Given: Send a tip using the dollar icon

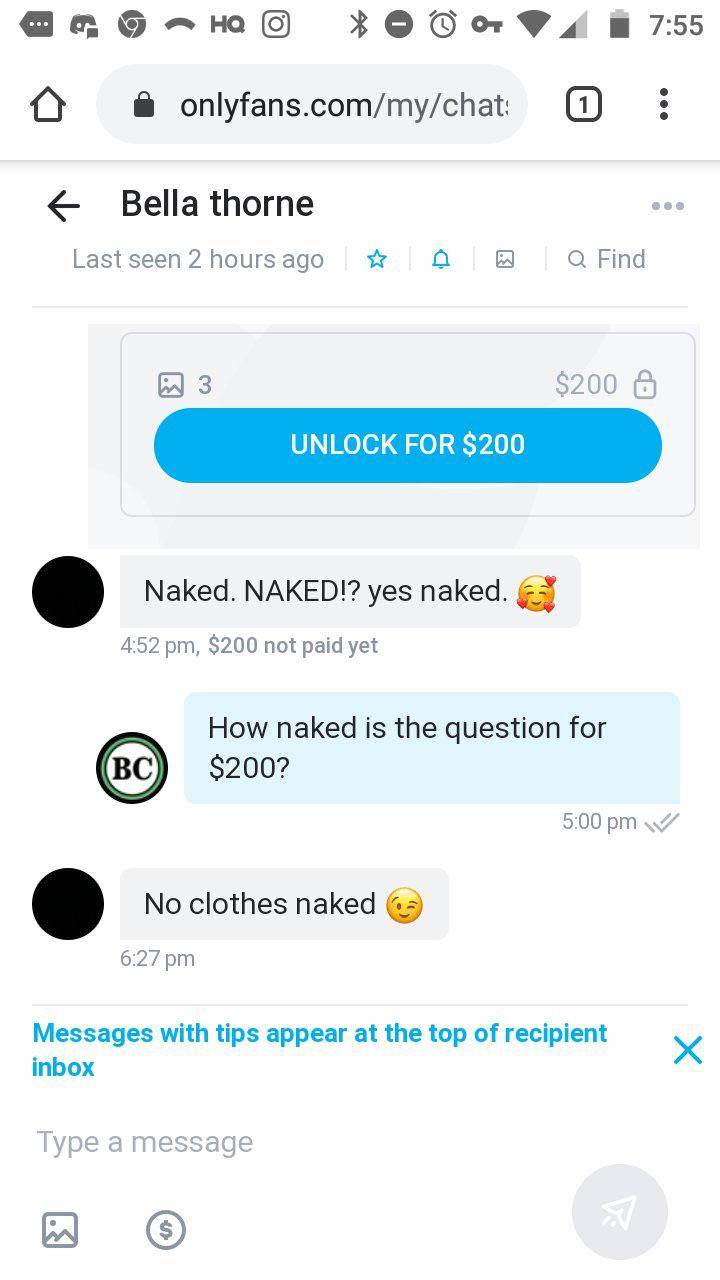Looking at the screenshot, I should 166,1231.
